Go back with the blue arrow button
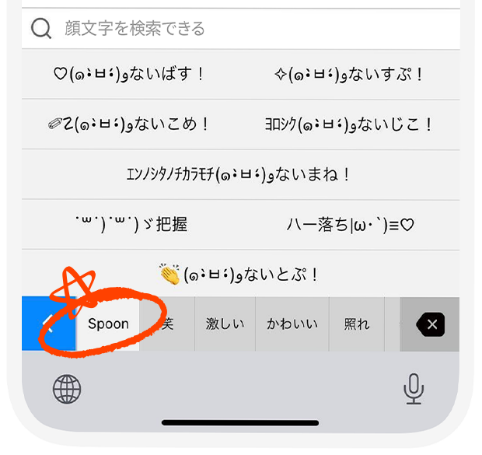 coord(49,324)
